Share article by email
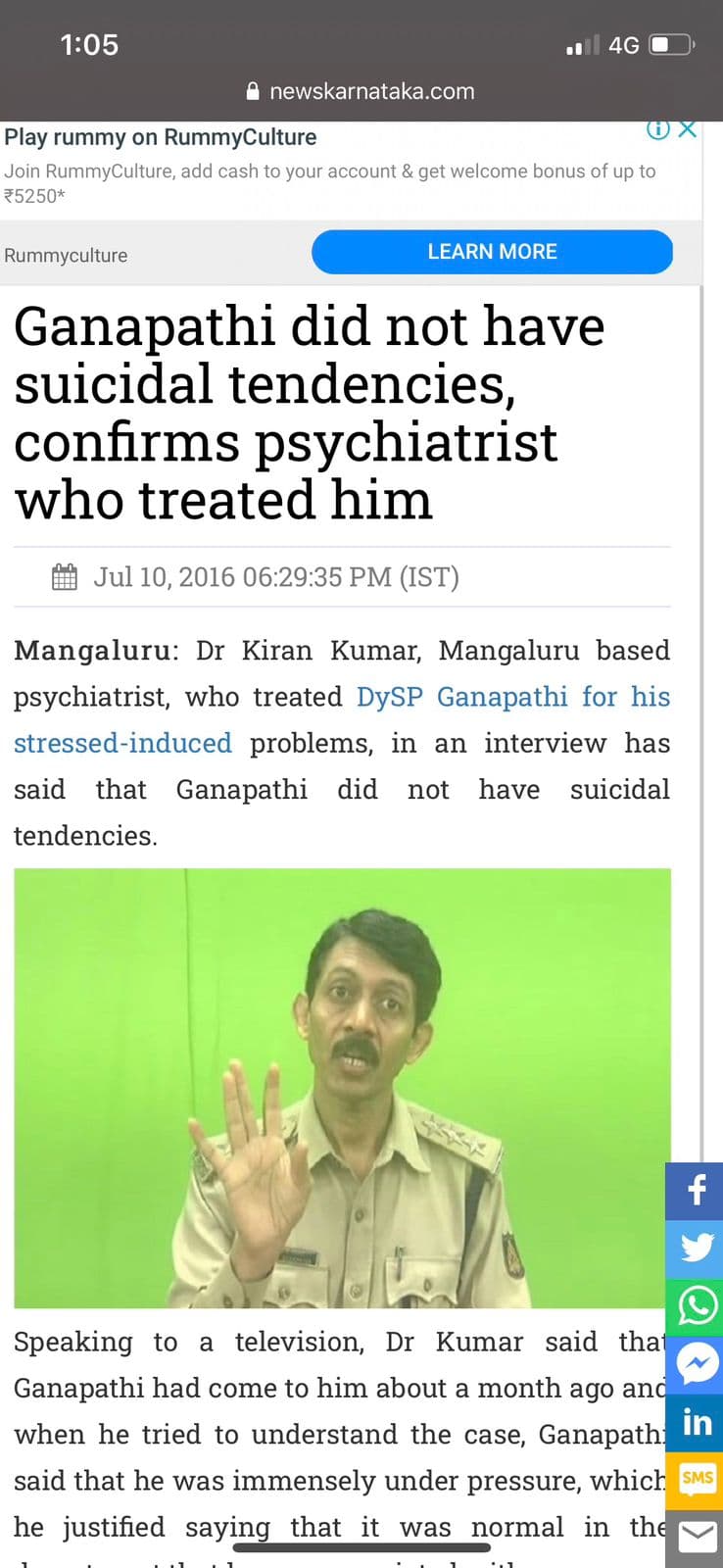 (x=696, y=1537)
